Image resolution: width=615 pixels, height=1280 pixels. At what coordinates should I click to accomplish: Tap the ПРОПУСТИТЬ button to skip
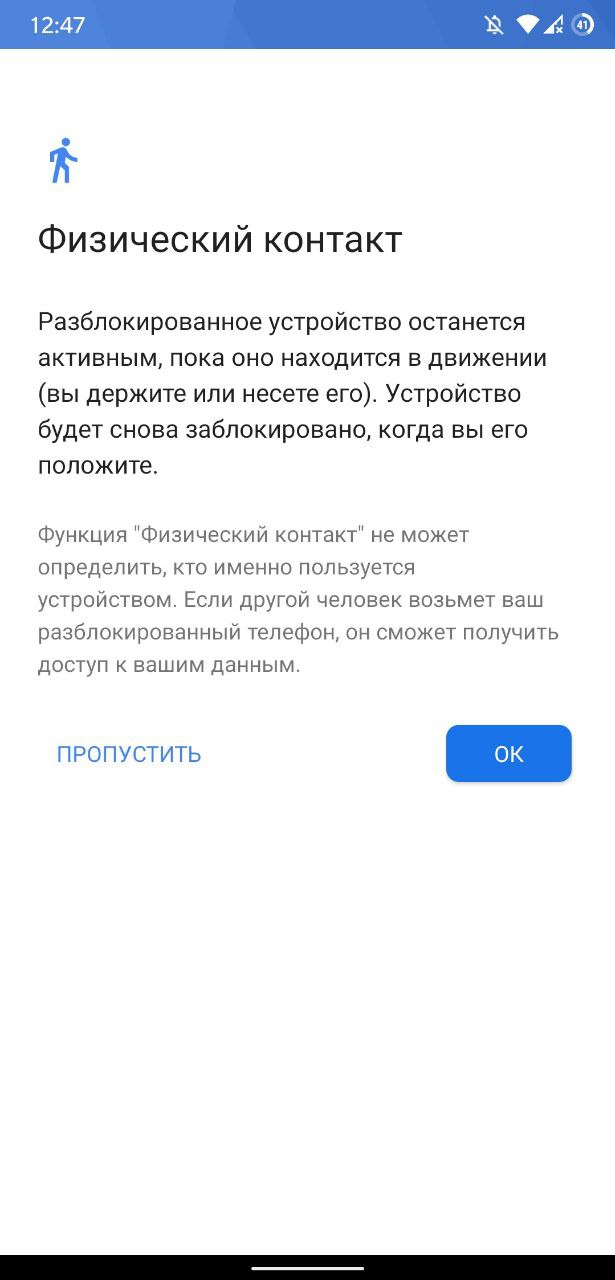pos(129,754)
